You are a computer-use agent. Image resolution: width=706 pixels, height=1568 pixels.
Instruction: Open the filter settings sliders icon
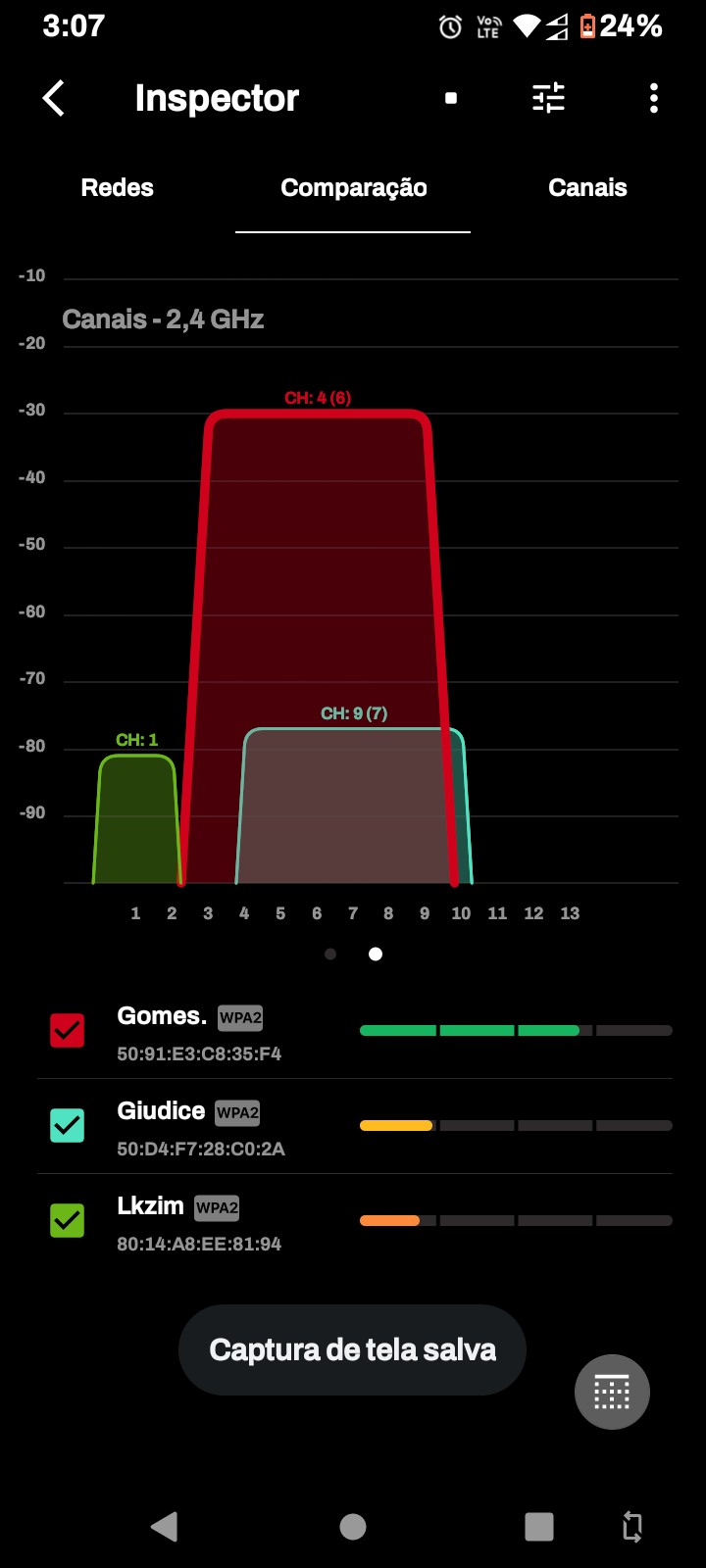tap(548, 98)
